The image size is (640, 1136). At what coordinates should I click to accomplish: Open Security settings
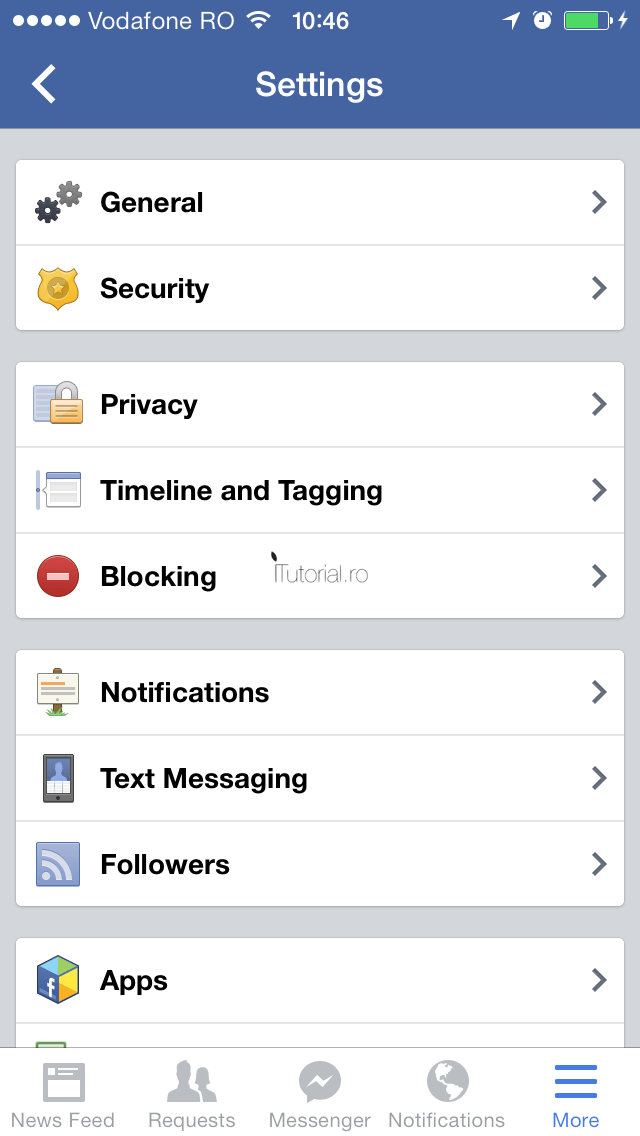[320, 289]
